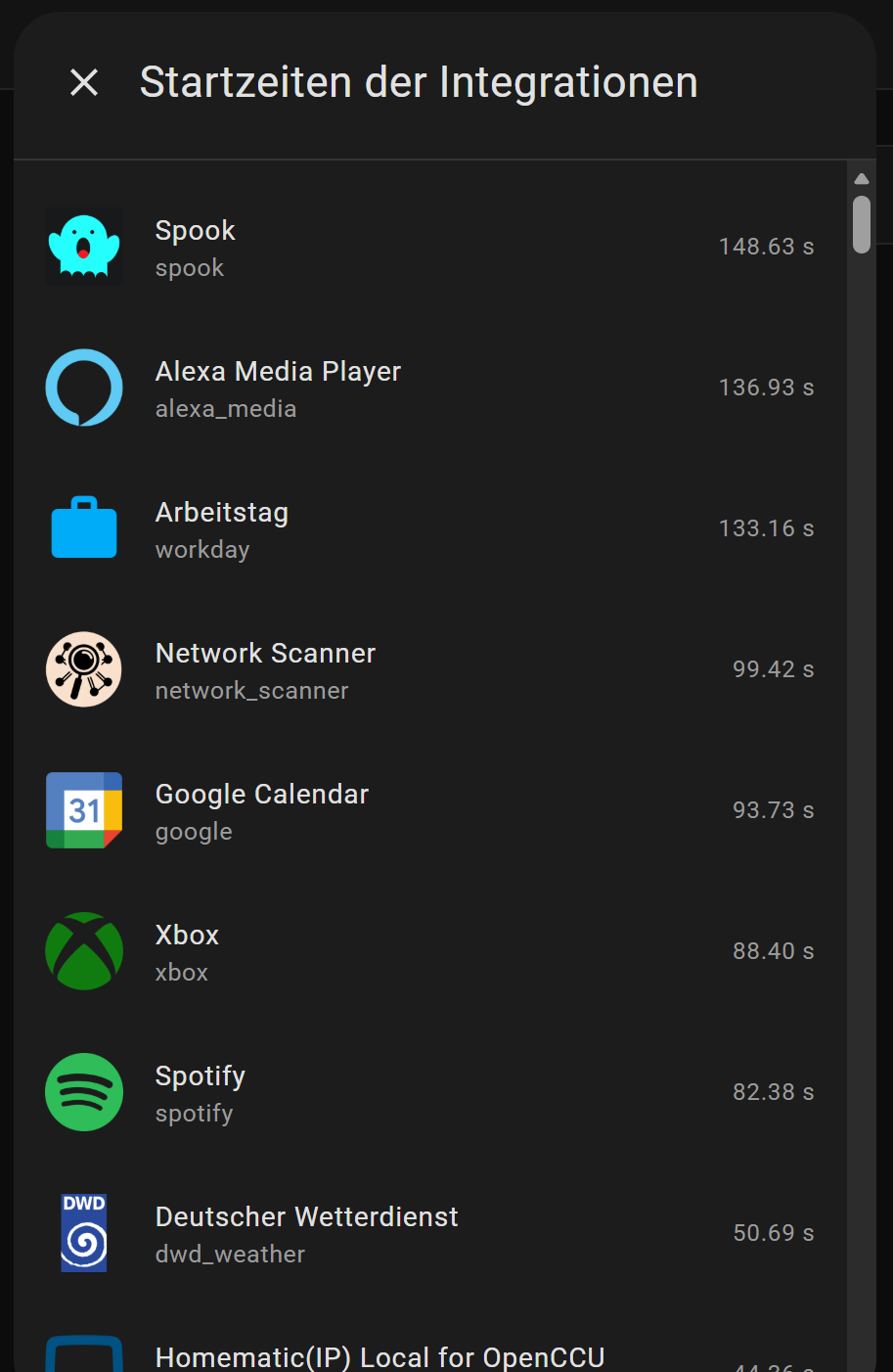Open the Alexa Media Player integration
Viewport: 893px width, 1372px height.
(x=430, y=388)
